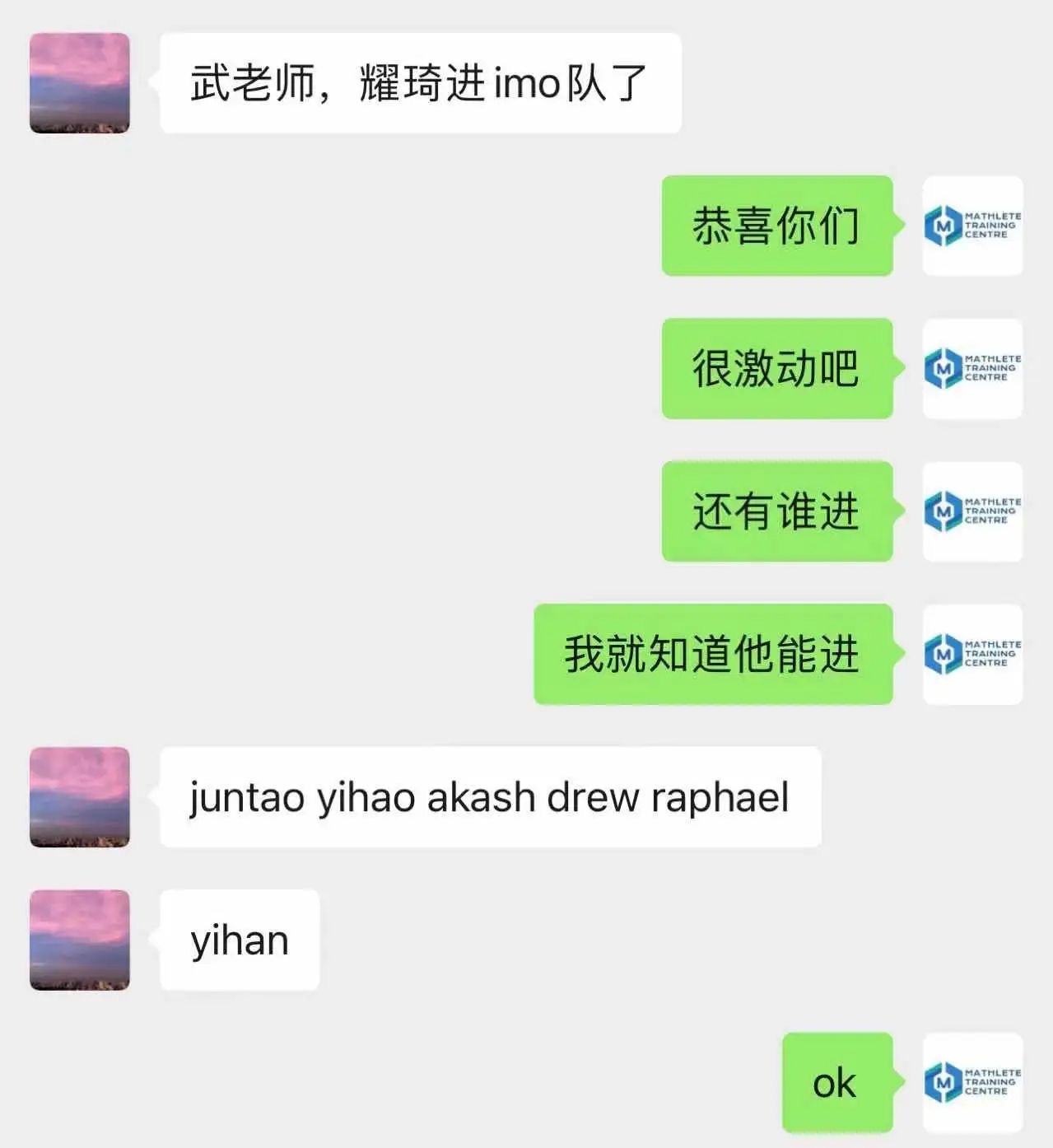The width and height of the screenshot is (1053, 1148).
Task: View the profile avatar next to the '恭喜你们' bubble
Action: (972, 226)
